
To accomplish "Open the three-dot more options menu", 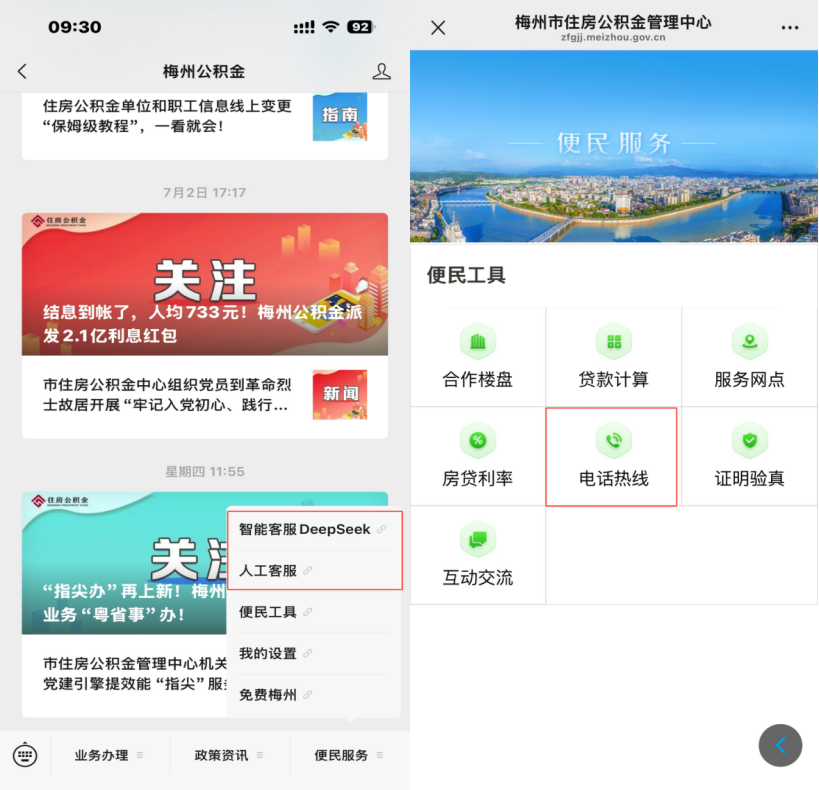I will (790, 27).
